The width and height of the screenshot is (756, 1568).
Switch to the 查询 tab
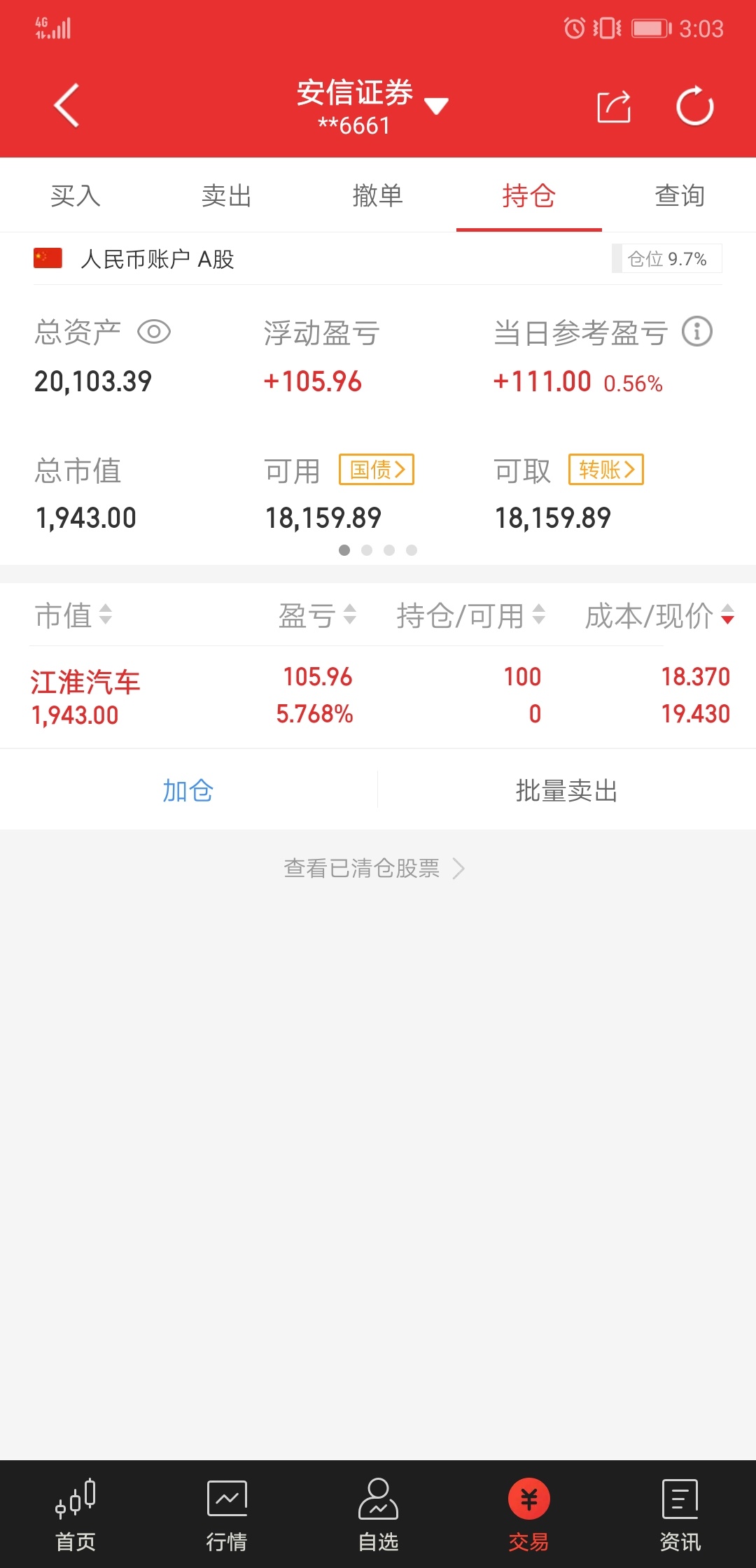pos(680,195)
